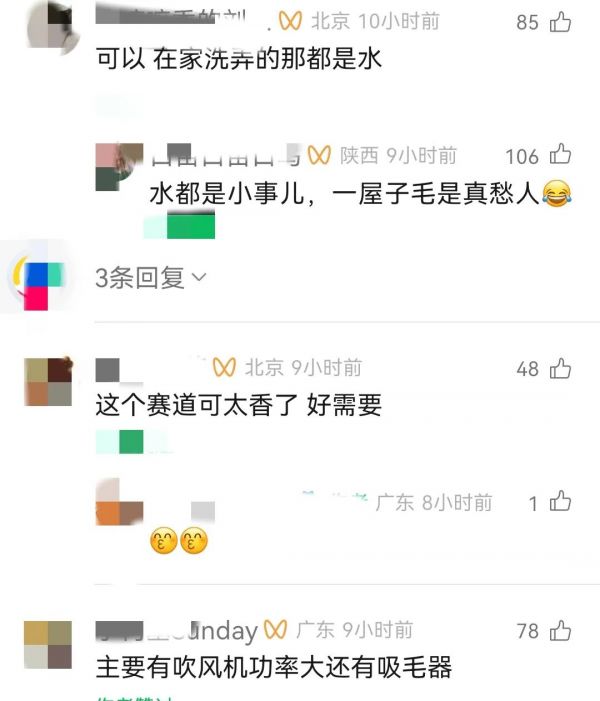The width and height of the screenshot is (600, 701).
Task: Like the reply 水都是小事儿，一屋子毛是真愁人
Action: 560,155
